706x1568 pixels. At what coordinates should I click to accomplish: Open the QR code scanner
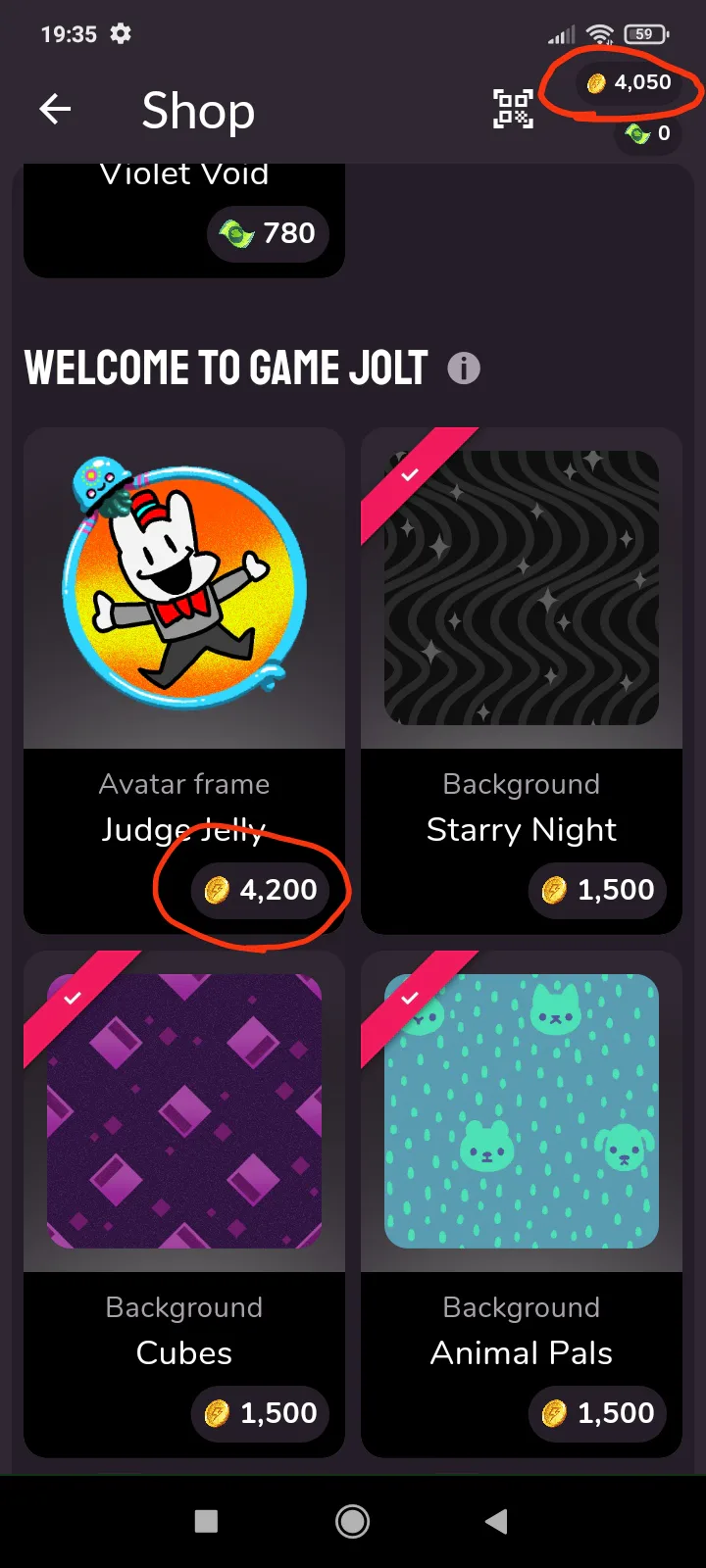[513, 109]
